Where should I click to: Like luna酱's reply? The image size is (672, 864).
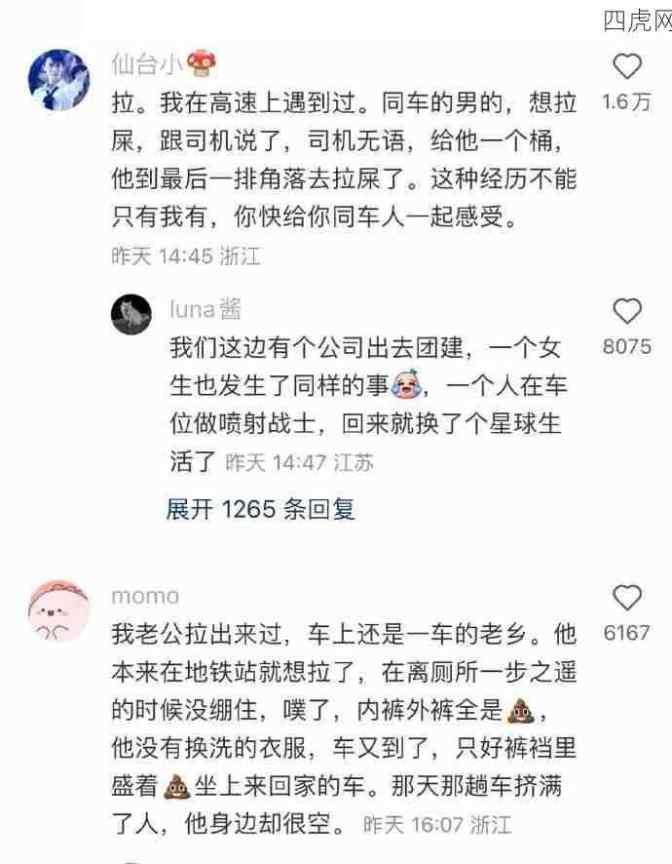coord(626,312)
